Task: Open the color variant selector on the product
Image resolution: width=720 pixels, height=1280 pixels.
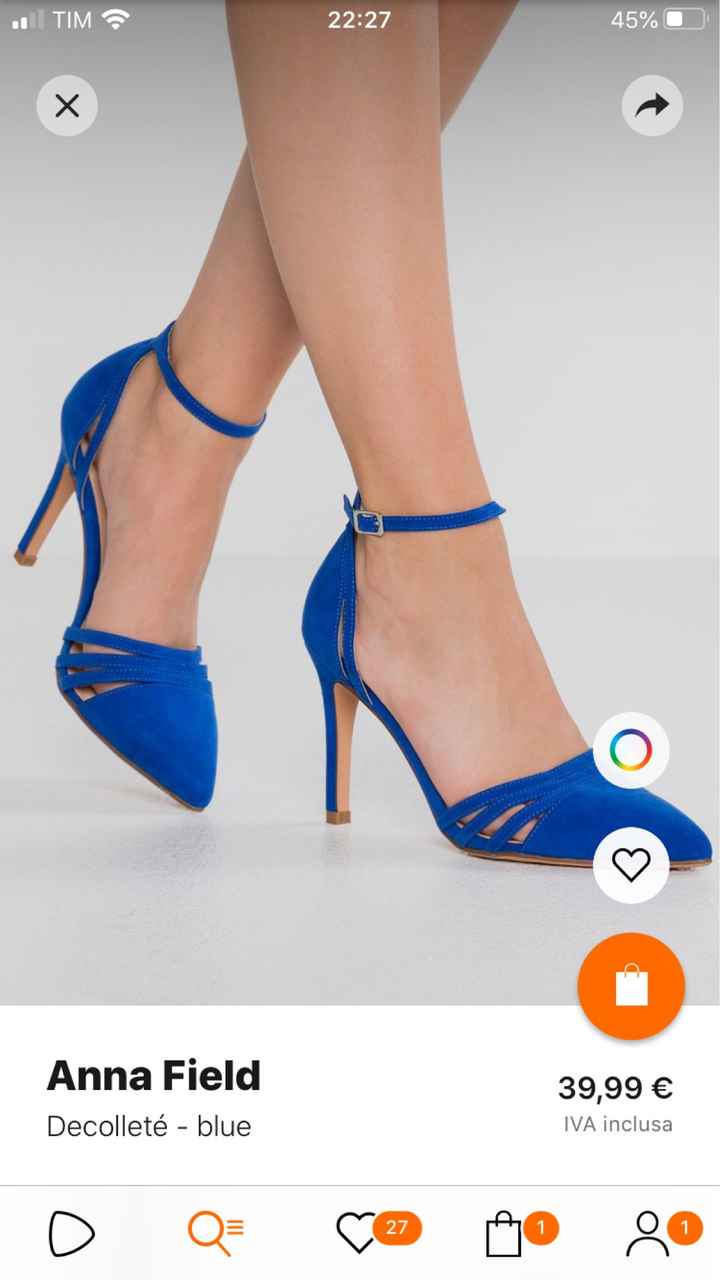Action: pyautogui.click(x=631, y=751)
